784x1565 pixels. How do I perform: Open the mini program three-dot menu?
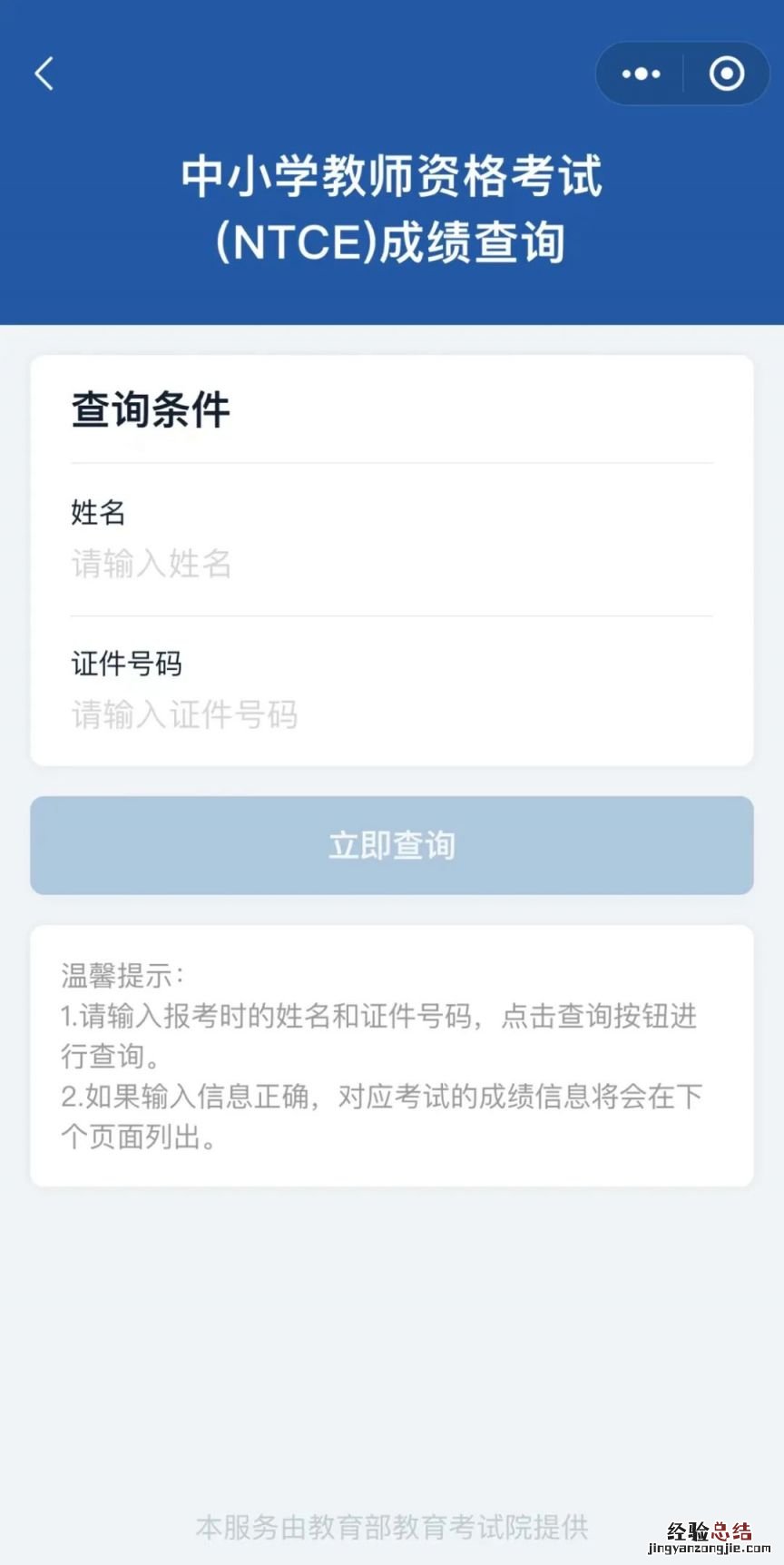[642, 74]
